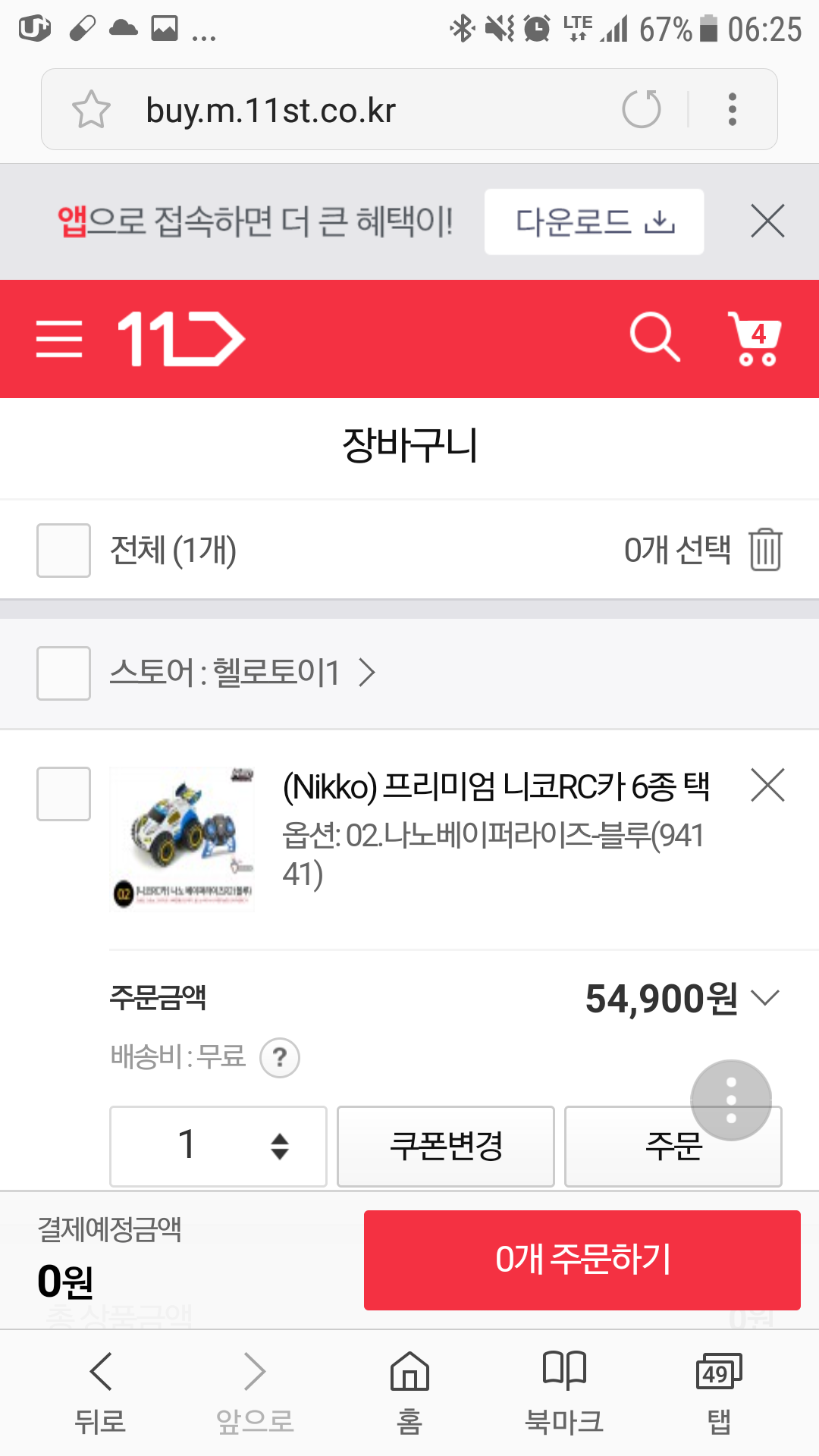Screen dimensions: 819x1456
Task: Delete selected items with trash icon
Action: coord(765,550)
